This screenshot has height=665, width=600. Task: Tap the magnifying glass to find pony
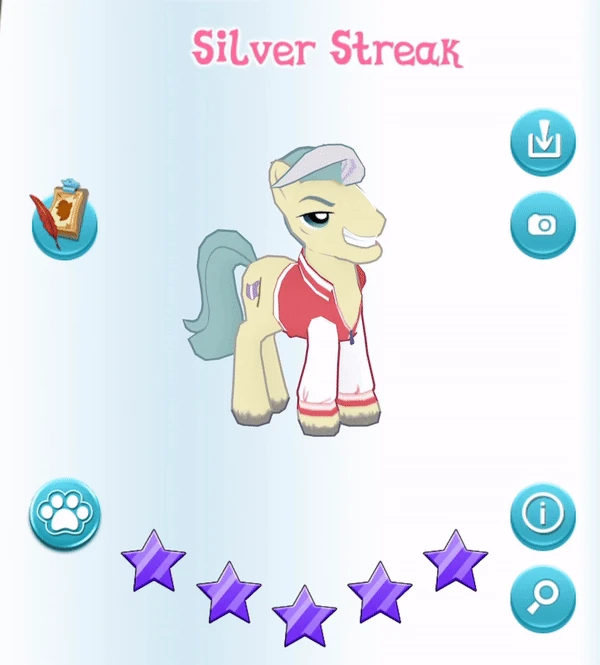(x=543, y=598)
